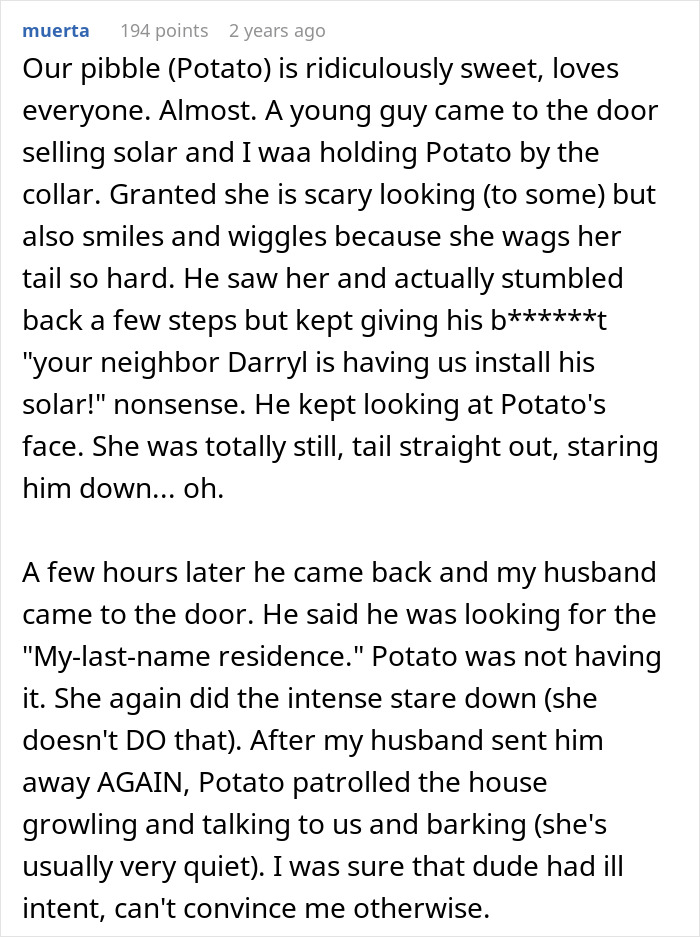This screenshot has width=700, height=937.
Task: Open muerta's user profile
Action: click(55, 31)
